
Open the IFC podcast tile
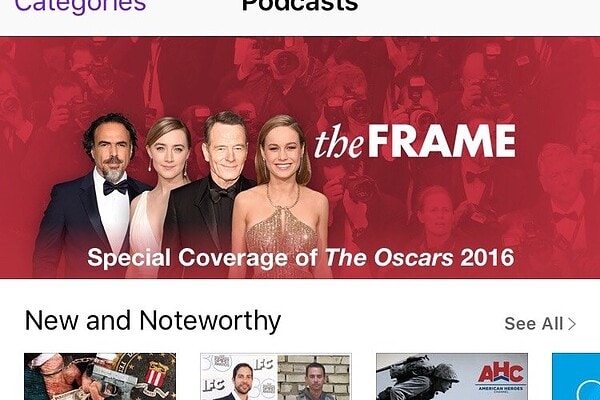(276, 377)
